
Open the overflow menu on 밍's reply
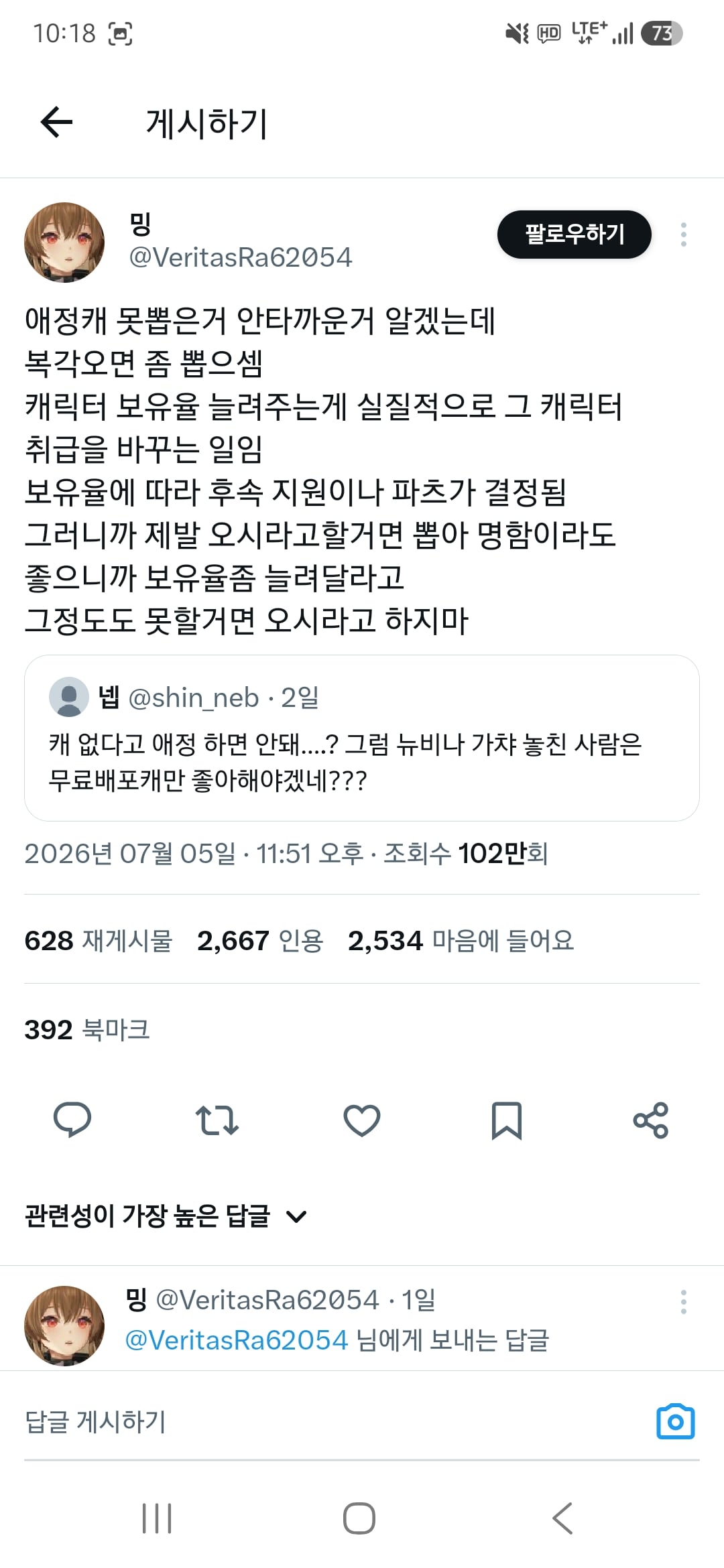pos(683,1301)
